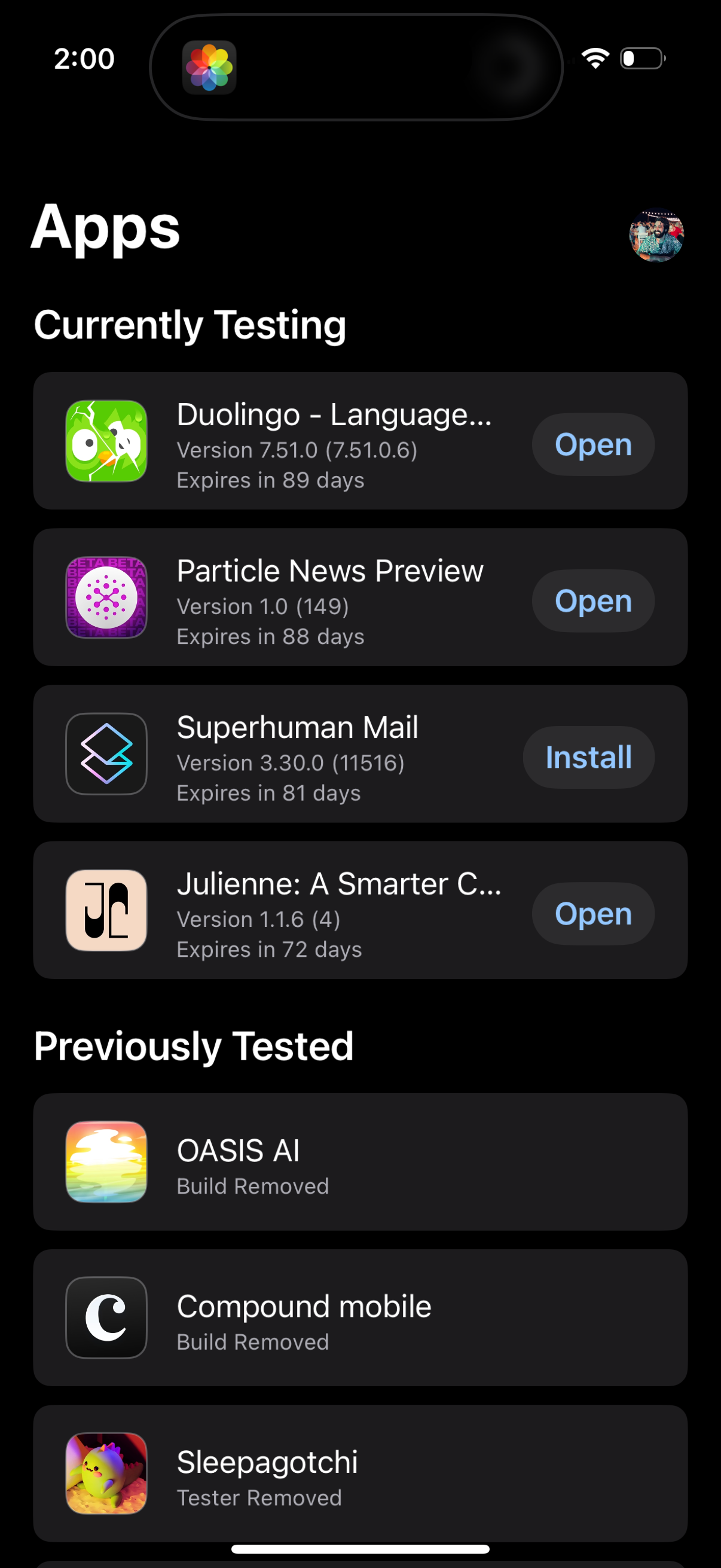Tap the Previously Tested section header
This screenshot has height=1568, width=721.
[x=195, y=1045]
